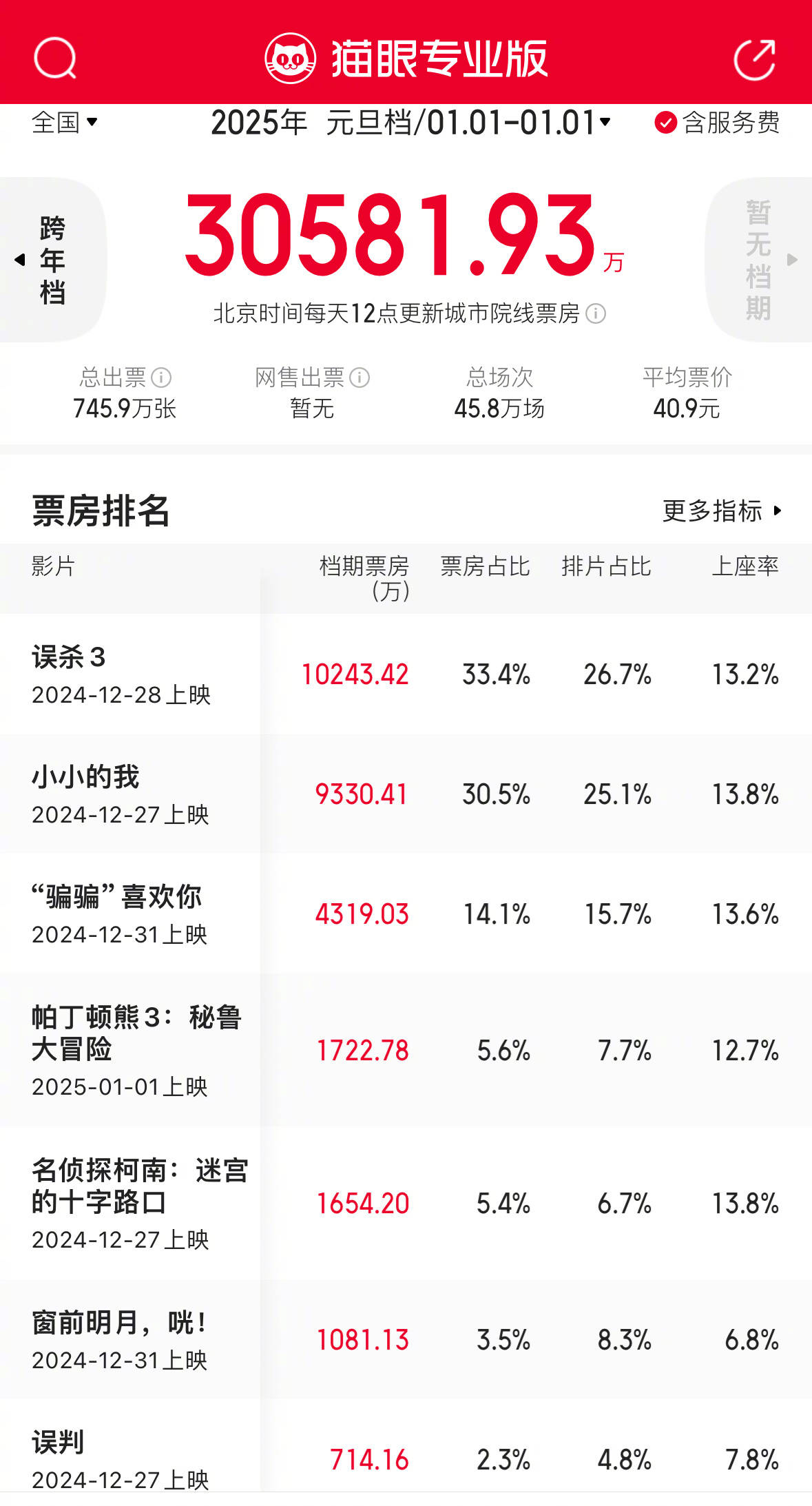Image resolution: width=812 pixels, height=1506 pixels.
Task: Go to previous 跨年档 period
Action: pyautogui.click(x=52, y=260)
